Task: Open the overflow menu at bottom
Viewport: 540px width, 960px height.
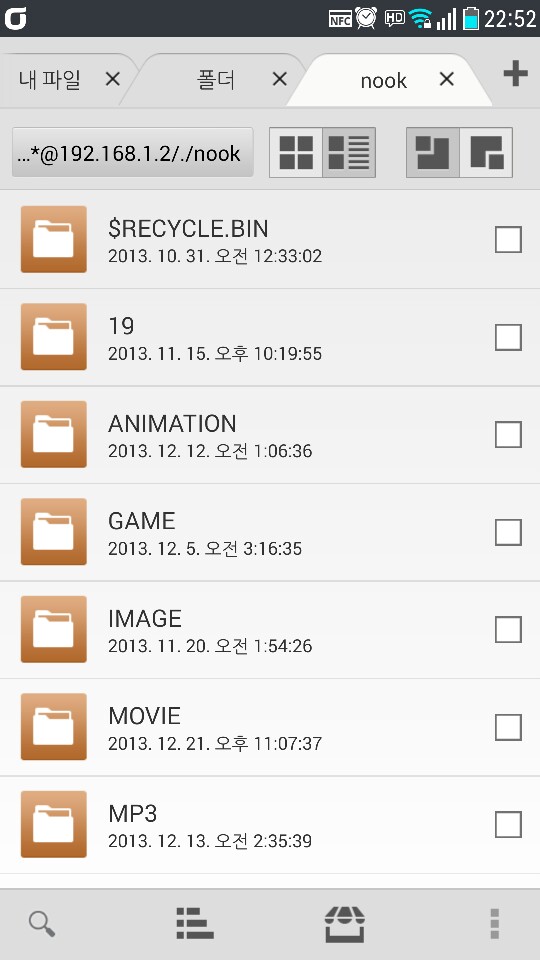Action: coord(495,924)
